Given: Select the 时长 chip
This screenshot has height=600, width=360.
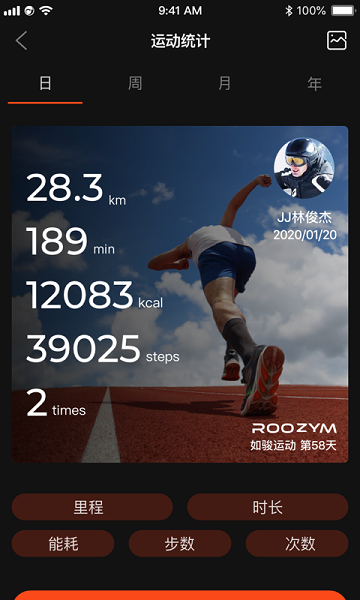Looking at the screenshot, I should point(267,507).
